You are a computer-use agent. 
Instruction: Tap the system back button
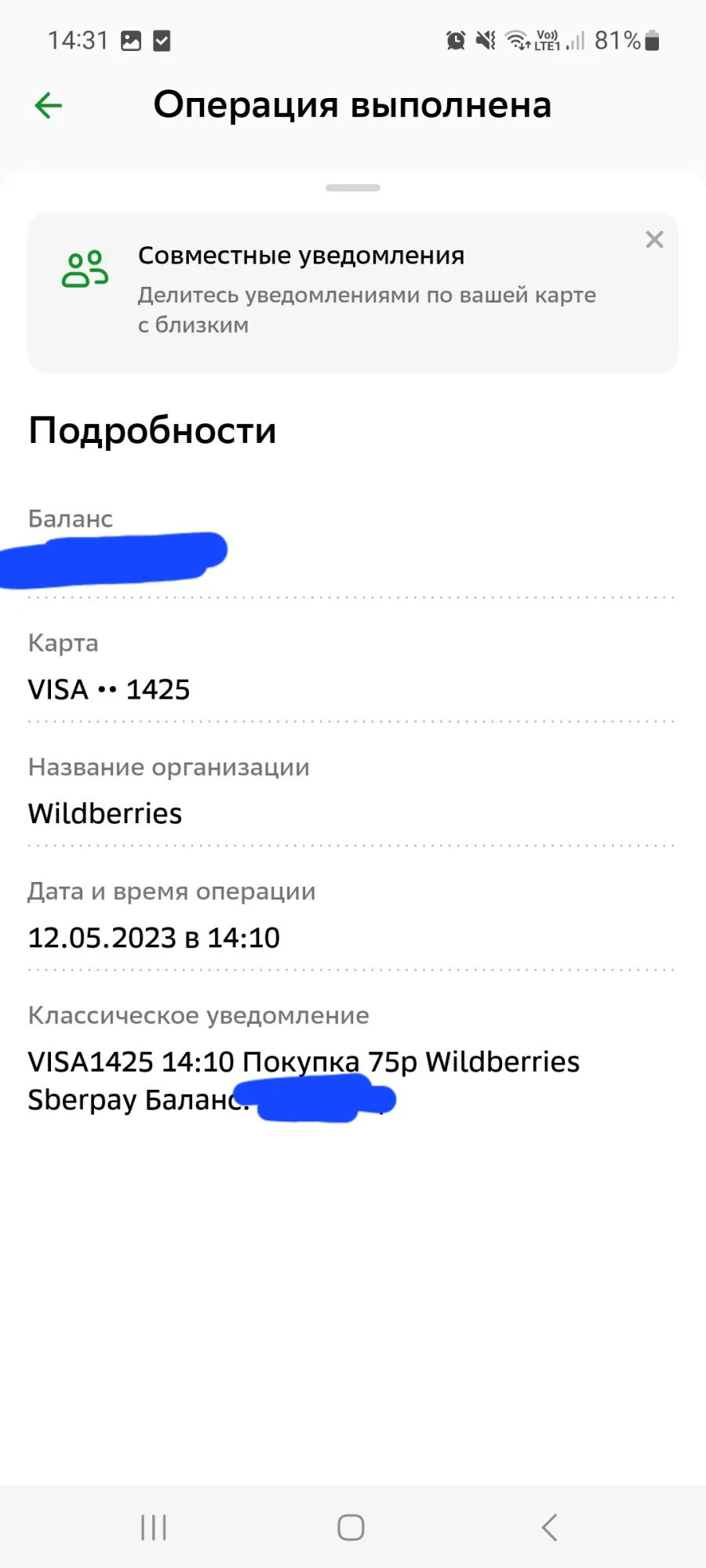[550, 1527]
